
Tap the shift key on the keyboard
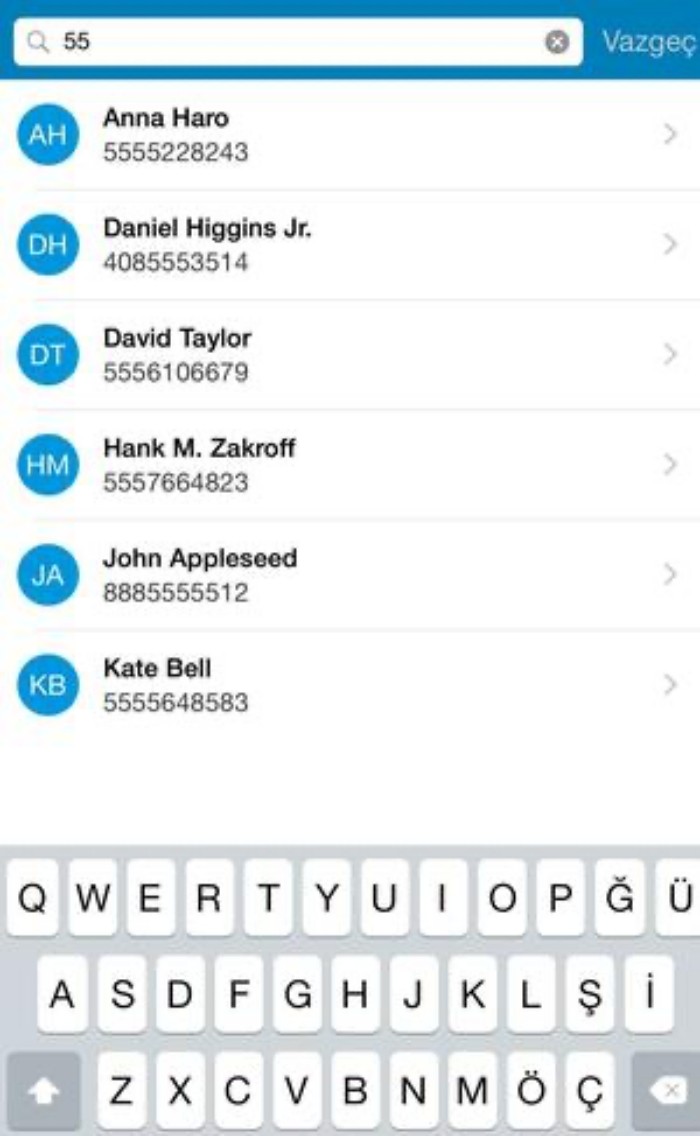[43, 1090]
